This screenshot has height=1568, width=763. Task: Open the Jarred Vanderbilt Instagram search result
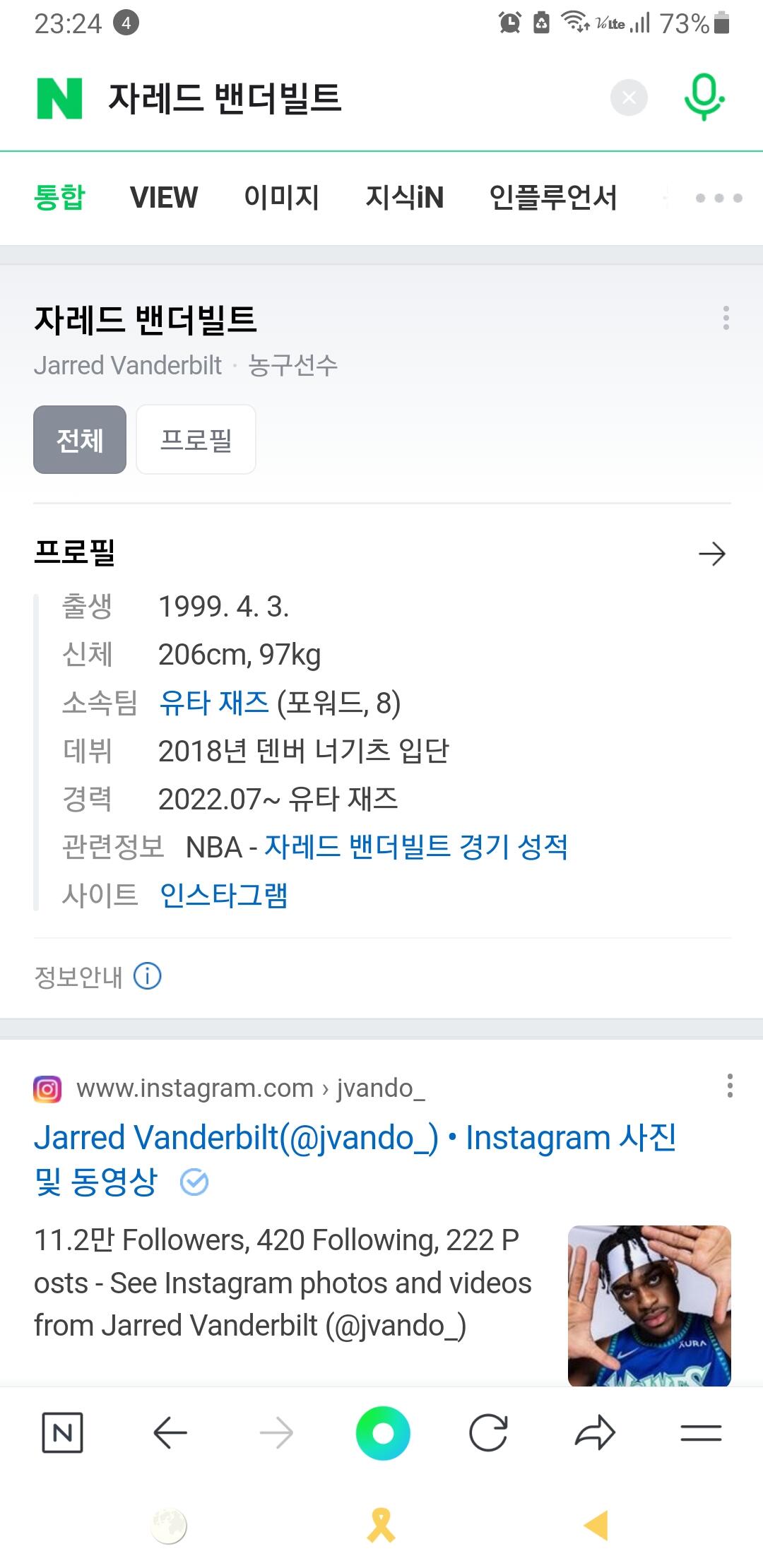point(355,1138)
